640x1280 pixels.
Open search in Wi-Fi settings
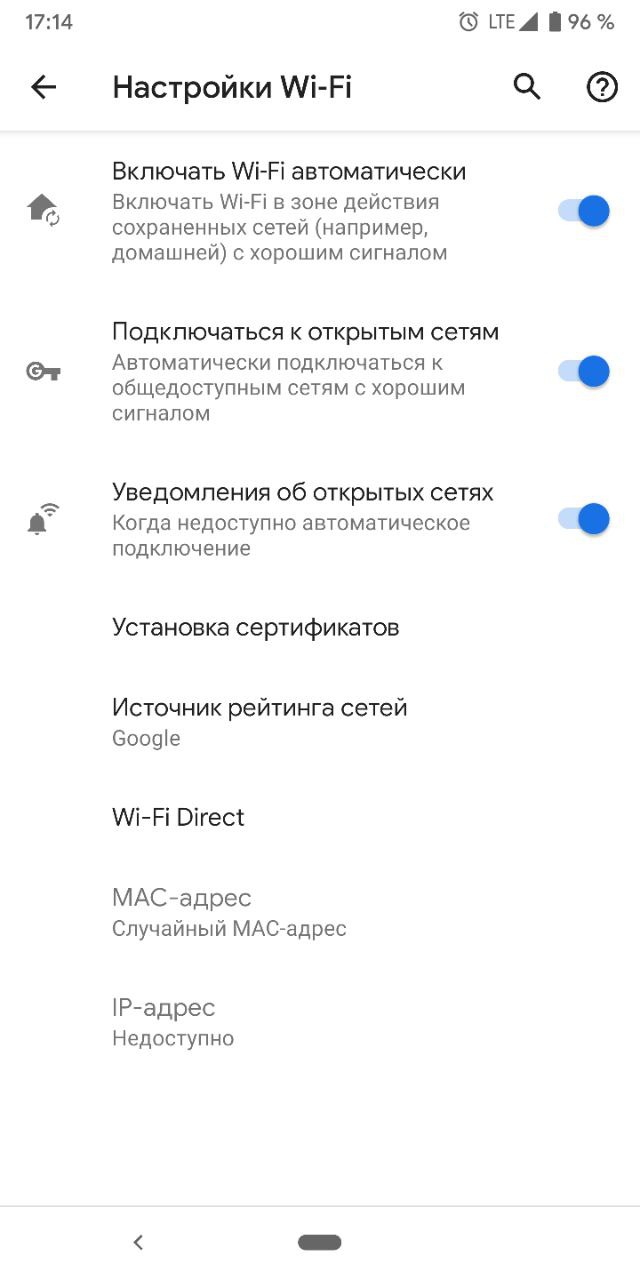coord(527,87)
